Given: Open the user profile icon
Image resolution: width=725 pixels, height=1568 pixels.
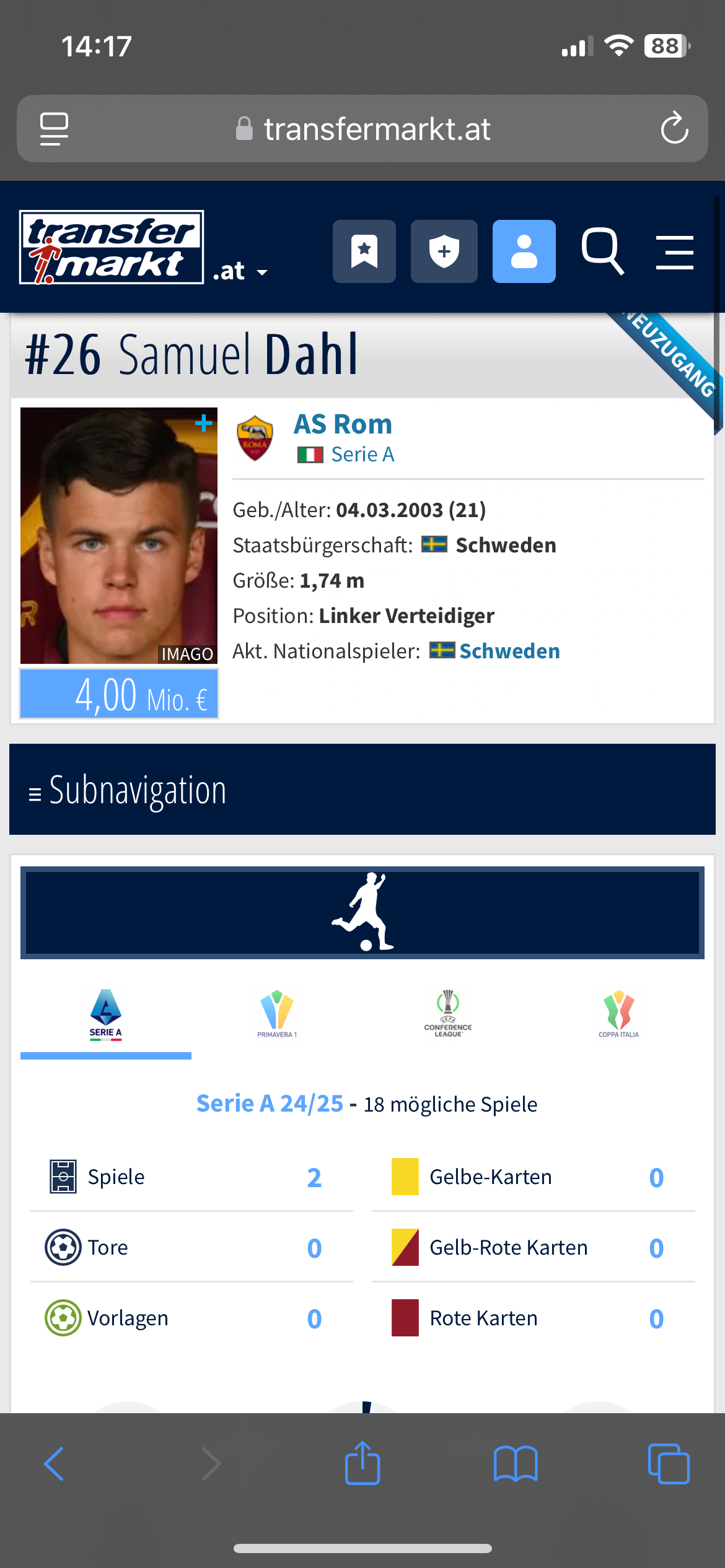Looking at the screenshot, I should (524, 251).
